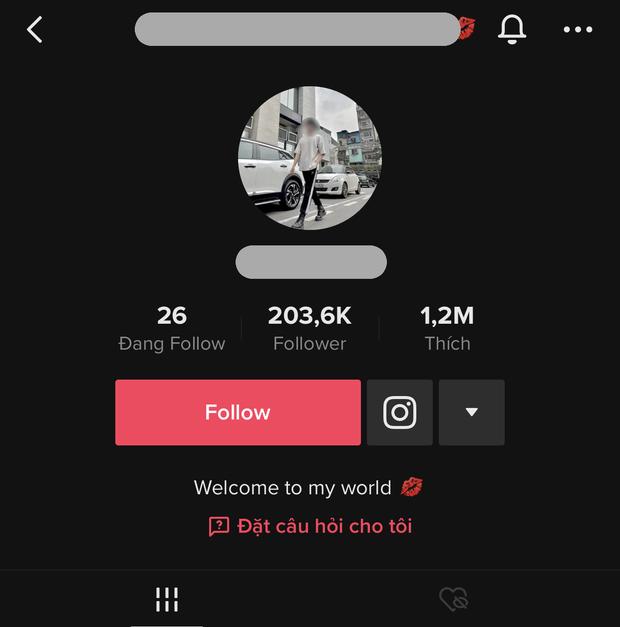
Task: Open the linked Instagram profile
Action: 400,412
